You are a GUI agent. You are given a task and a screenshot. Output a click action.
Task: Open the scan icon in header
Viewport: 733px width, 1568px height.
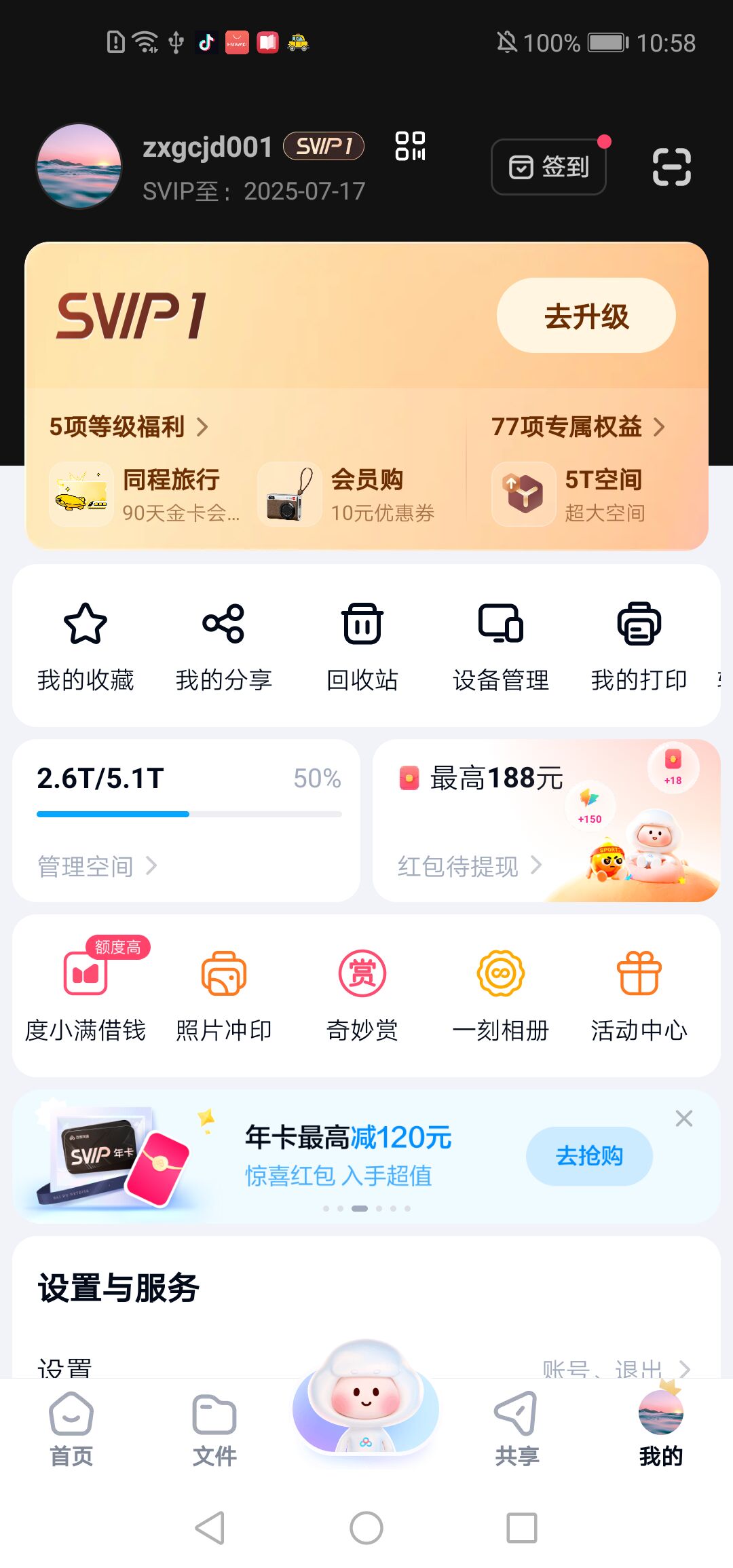671,167
